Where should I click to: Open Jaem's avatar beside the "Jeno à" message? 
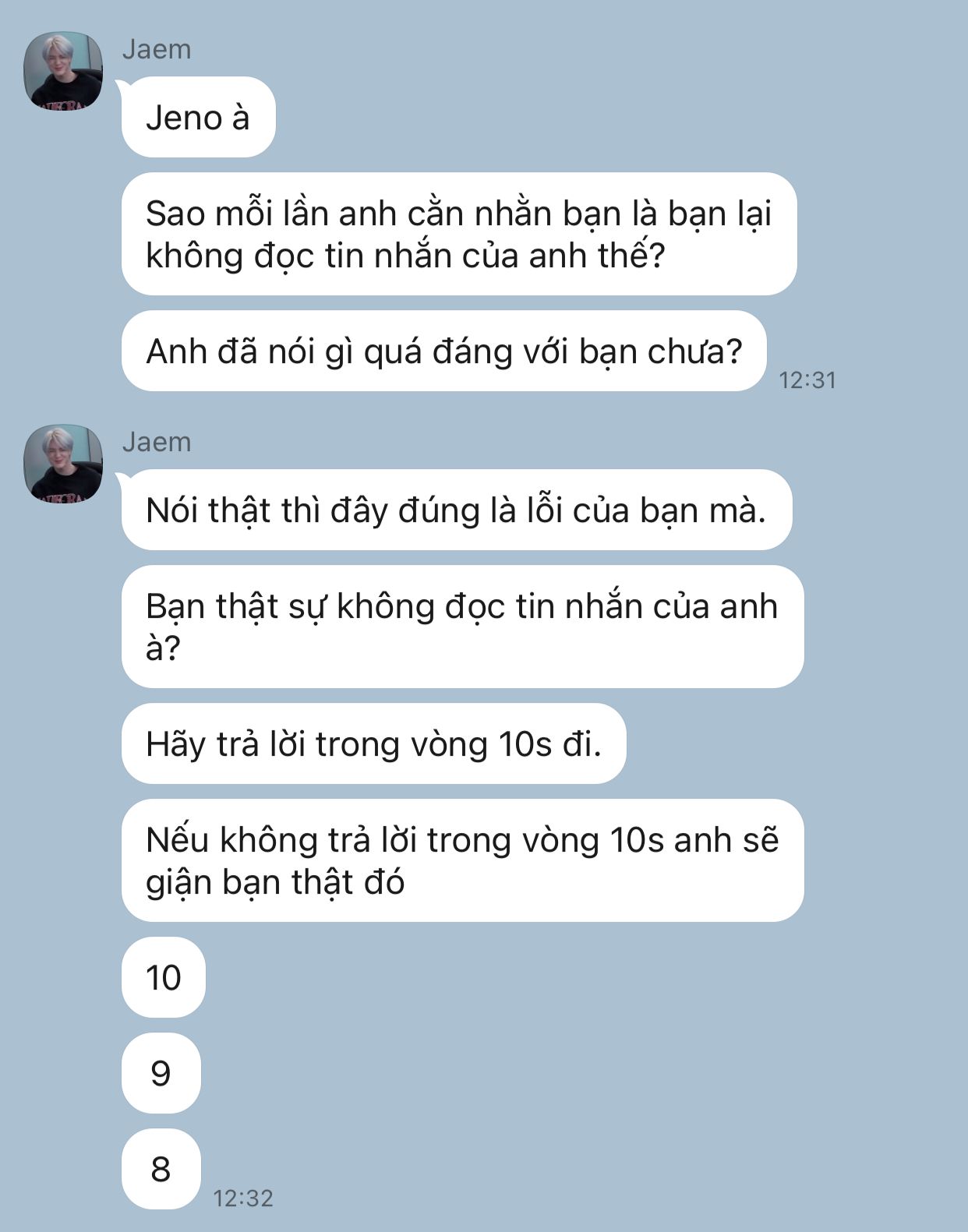point(63,70)
